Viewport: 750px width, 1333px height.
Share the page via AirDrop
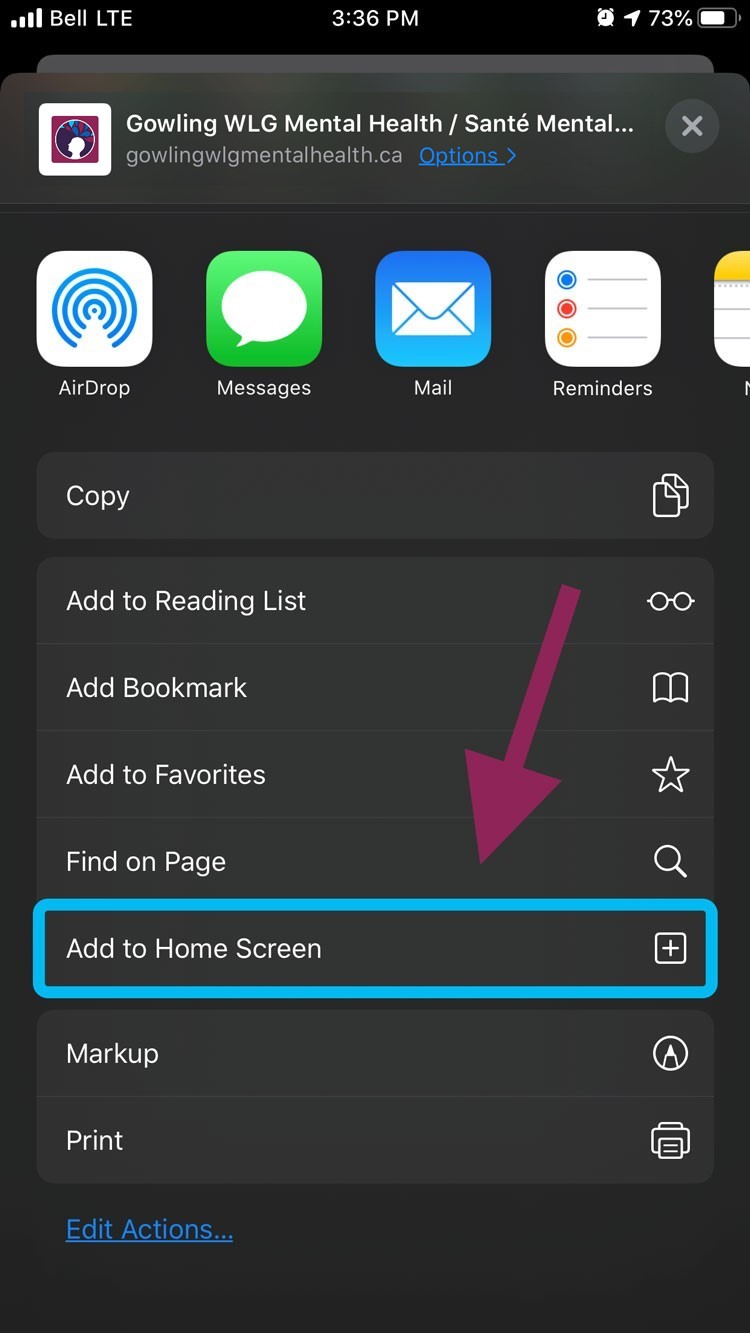click(94, 309)
